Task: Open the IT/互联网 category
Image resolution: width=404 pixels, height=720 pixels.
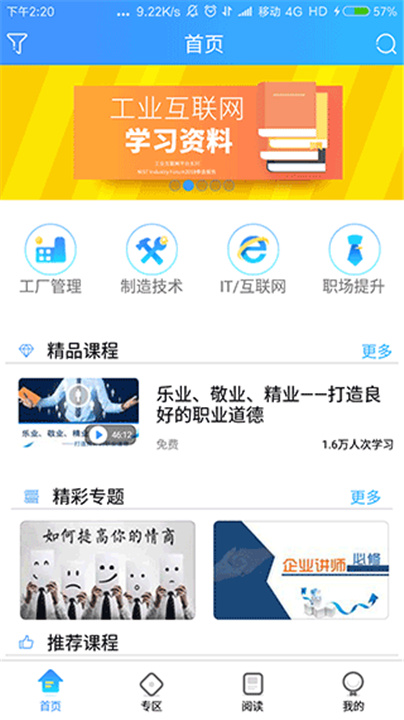Action: pyautogui.click(x=253, y=260)
